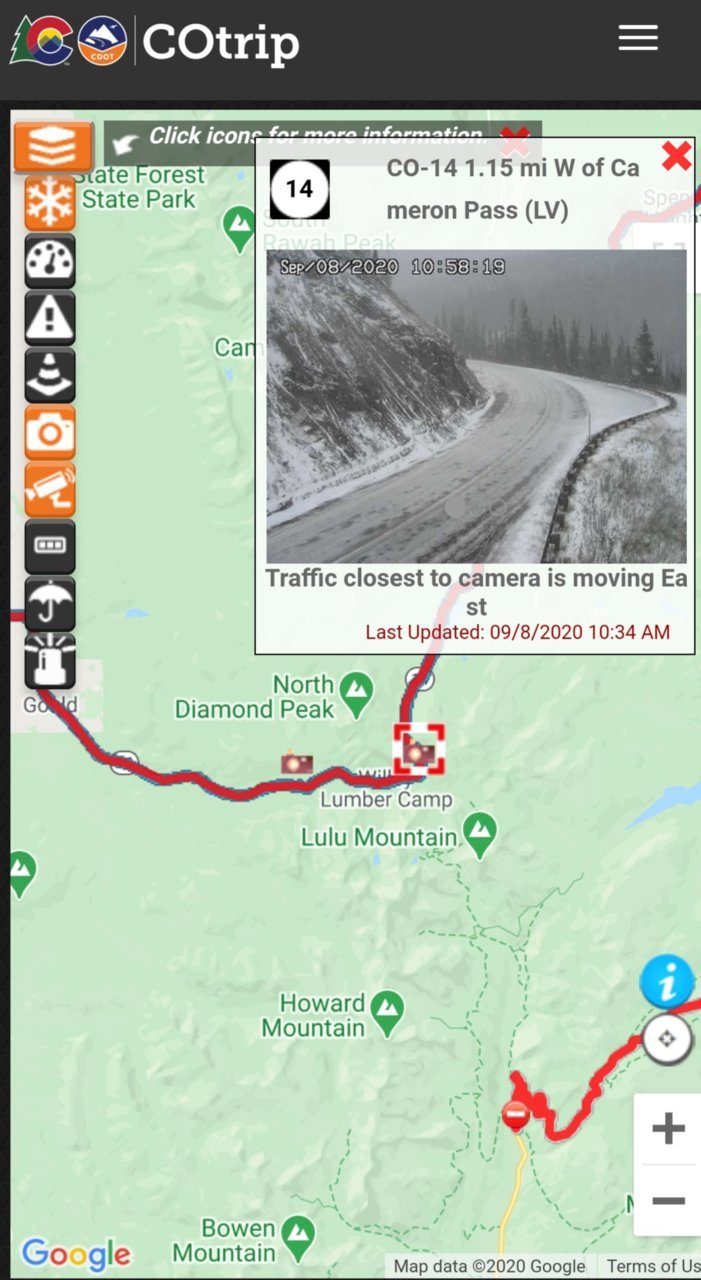Toggle the warning triangle alerts layer
Screen dimensions: 701x1280
pos(50,319)
